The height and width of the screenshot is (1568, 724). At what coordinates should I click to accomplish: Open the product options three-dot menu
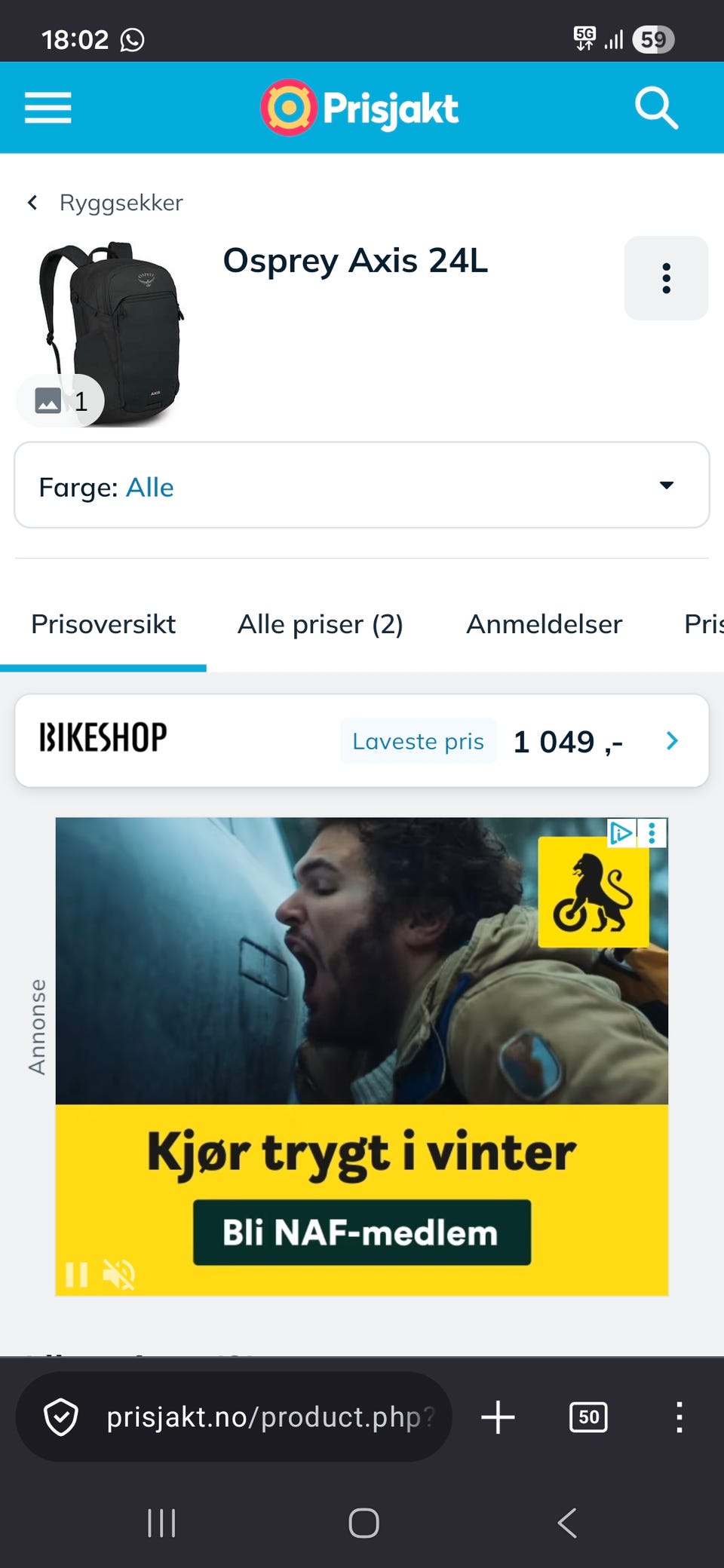coord(666,278)
